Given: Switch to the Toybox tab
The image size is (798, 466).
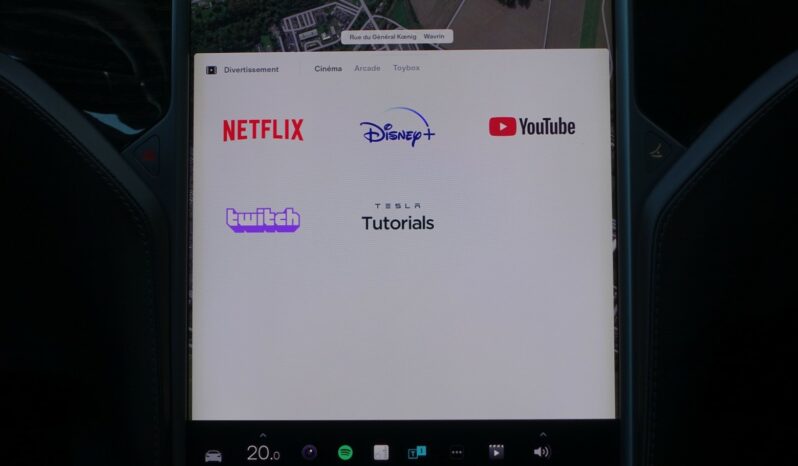Looking at the screenshot, I should click(x=406, y=69).
